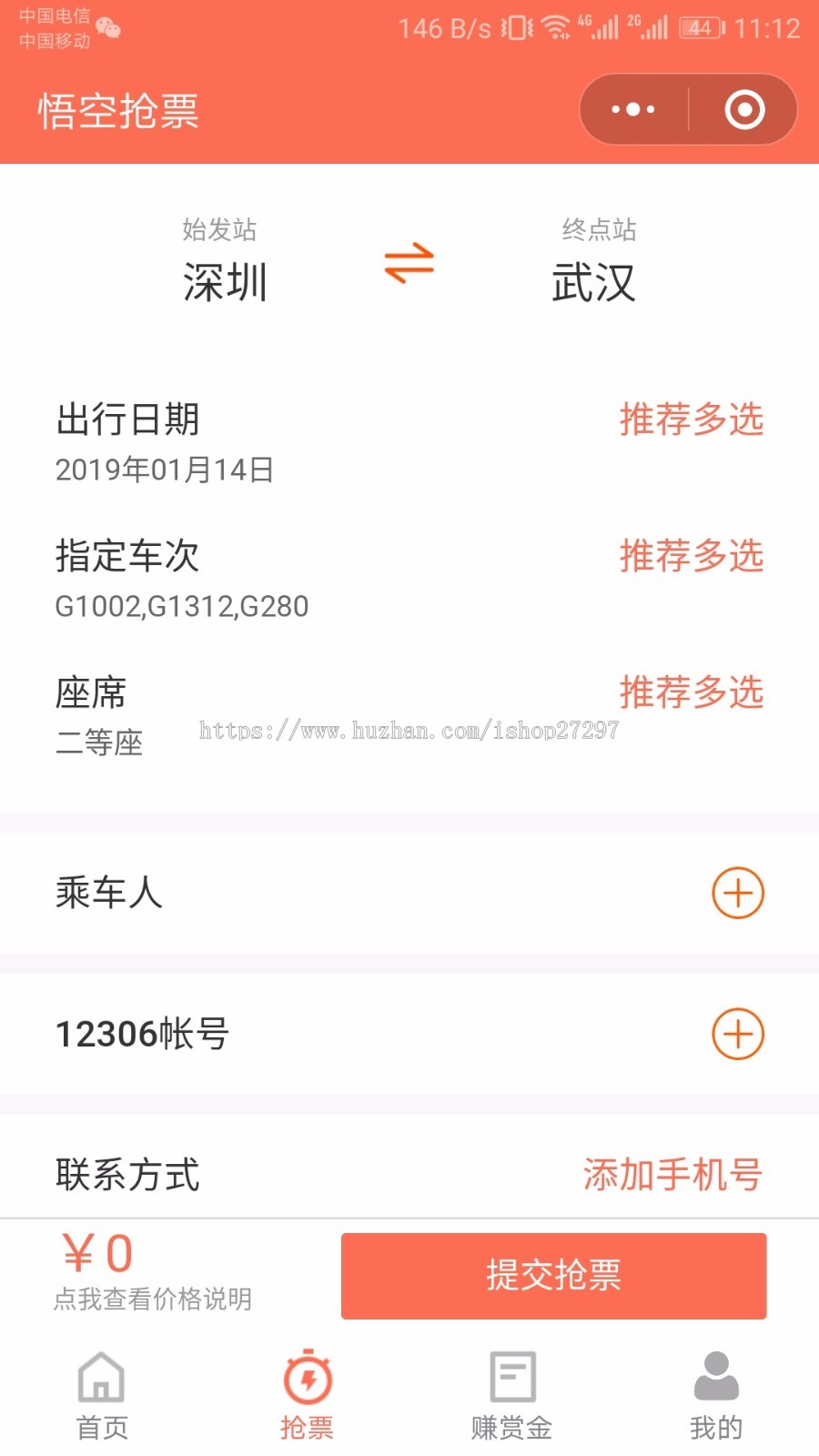Open the 我的 profile tab icon
819x1456 pixels.
pos(715,1376)
